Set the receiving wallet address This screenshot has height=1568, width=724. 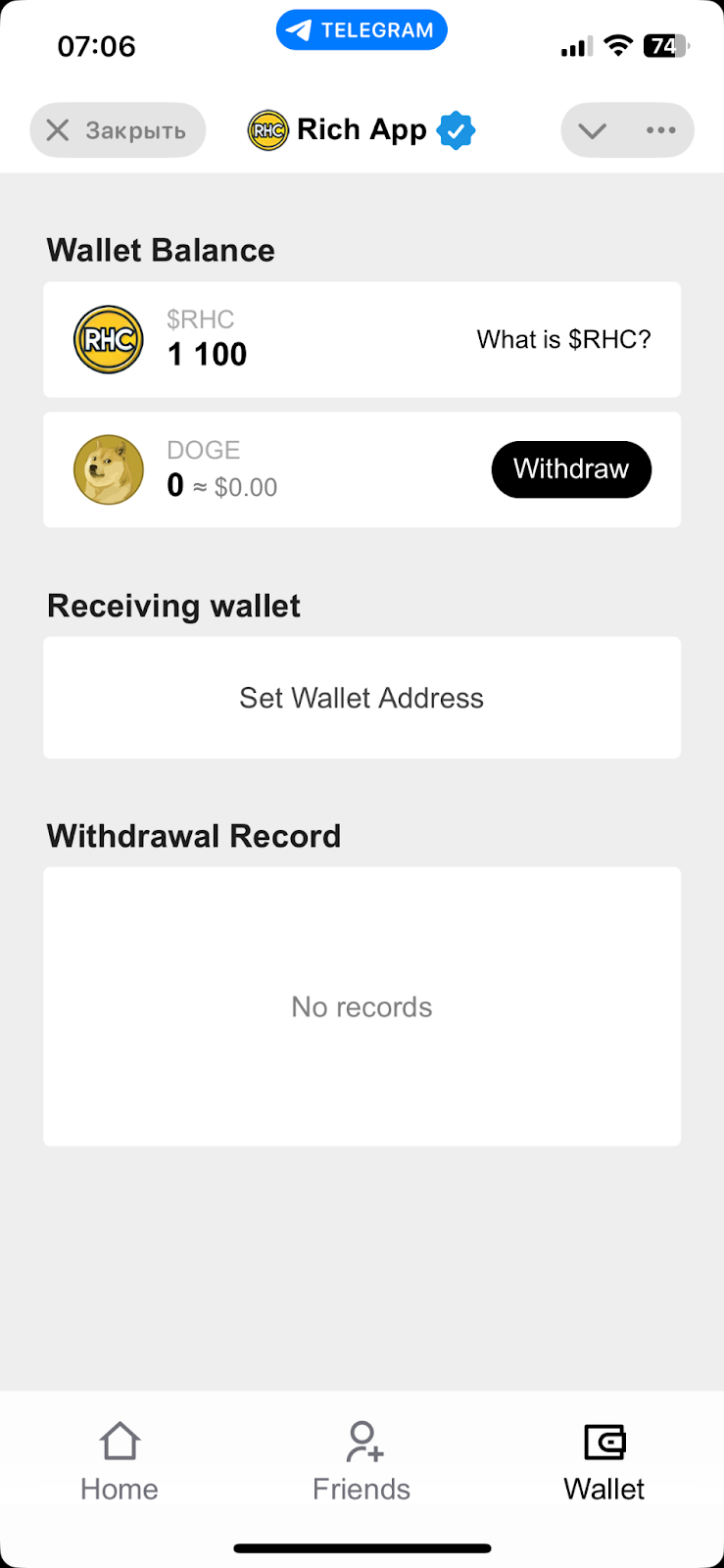(362, 698)
